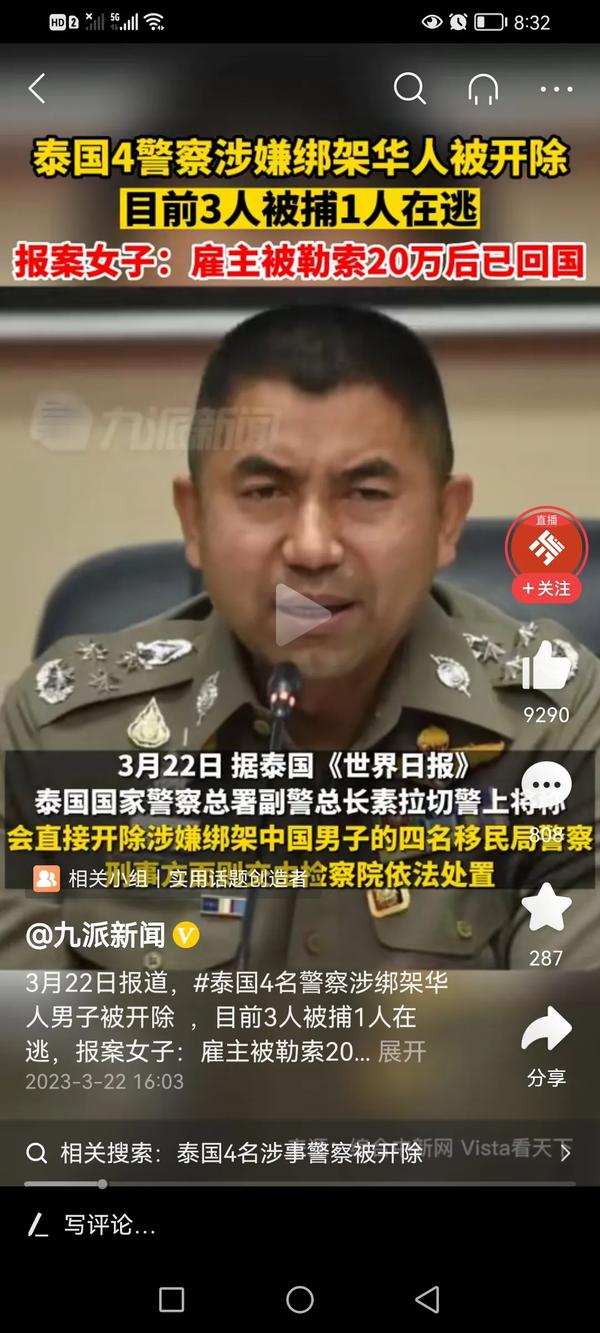Open the @九派新闻 profile
Screen dimensions: 600x1333
coord(96,935)
